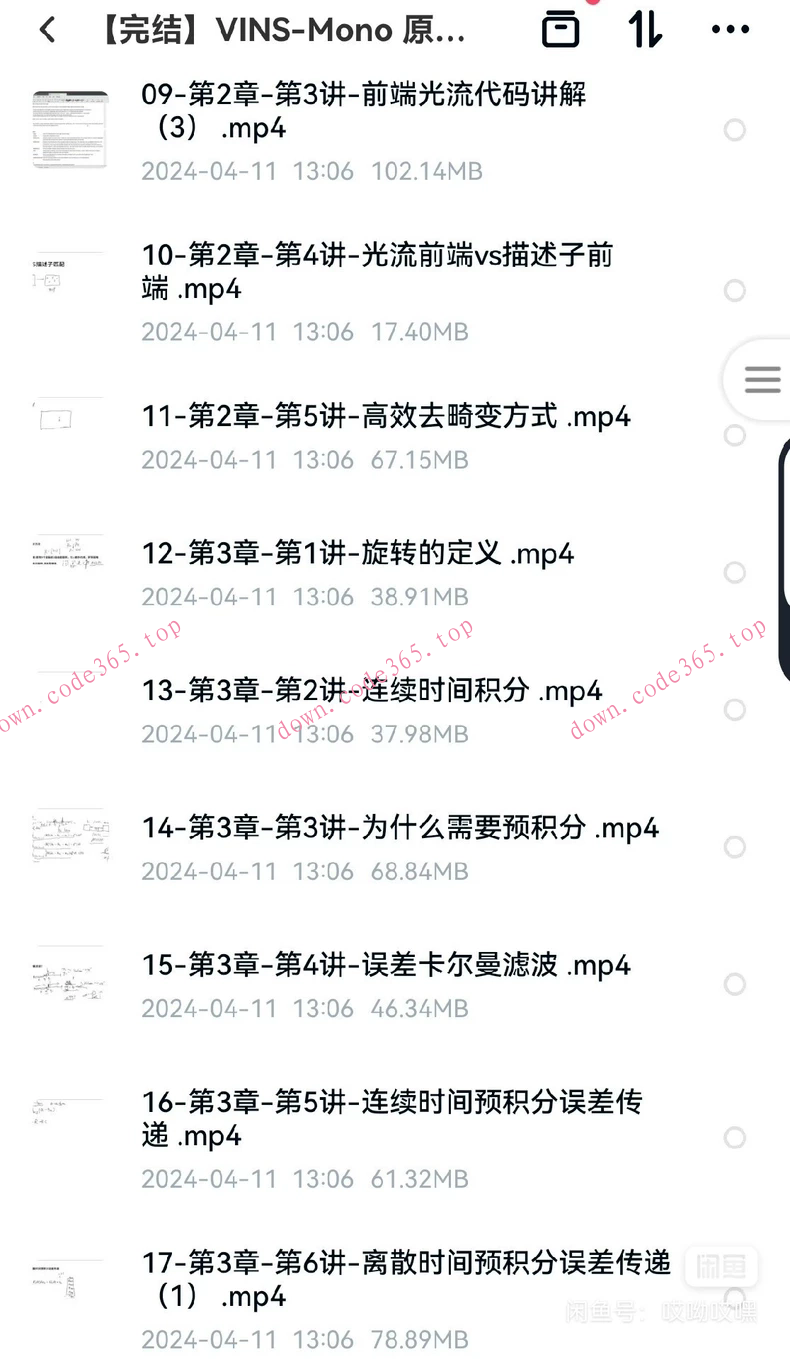This screenshot has width=790, height=1359.
Task: Check the circle beside 17-离散时间预积分误差传递
Action: tap(735, 1297)
